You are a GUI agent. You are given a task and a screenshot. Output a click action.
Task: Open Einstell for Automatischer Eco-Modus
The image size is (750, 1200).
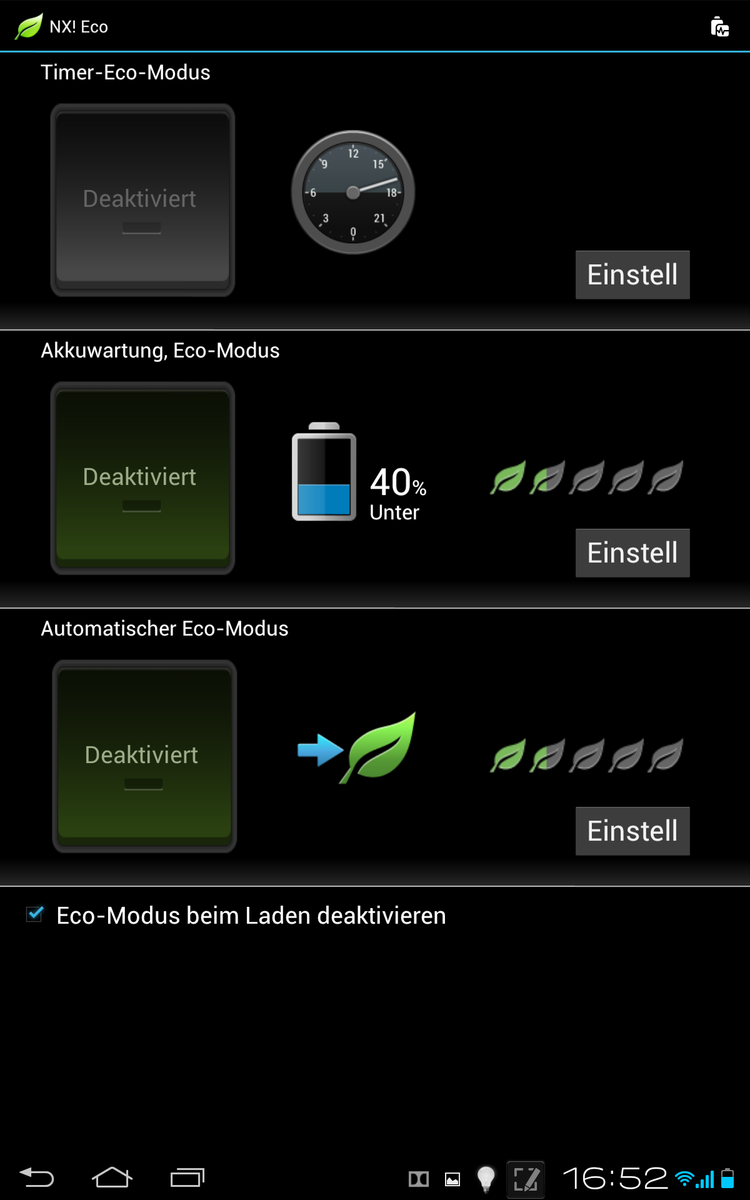click(x=632, y=831)
